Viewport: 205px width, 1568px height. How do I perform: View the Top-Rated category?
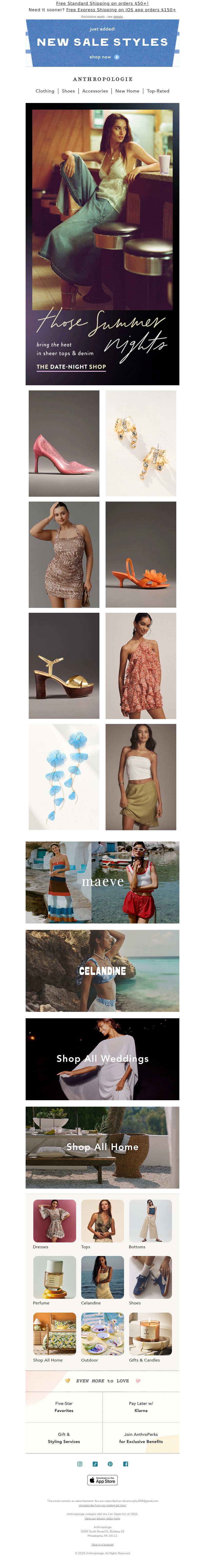coord(158,91)
